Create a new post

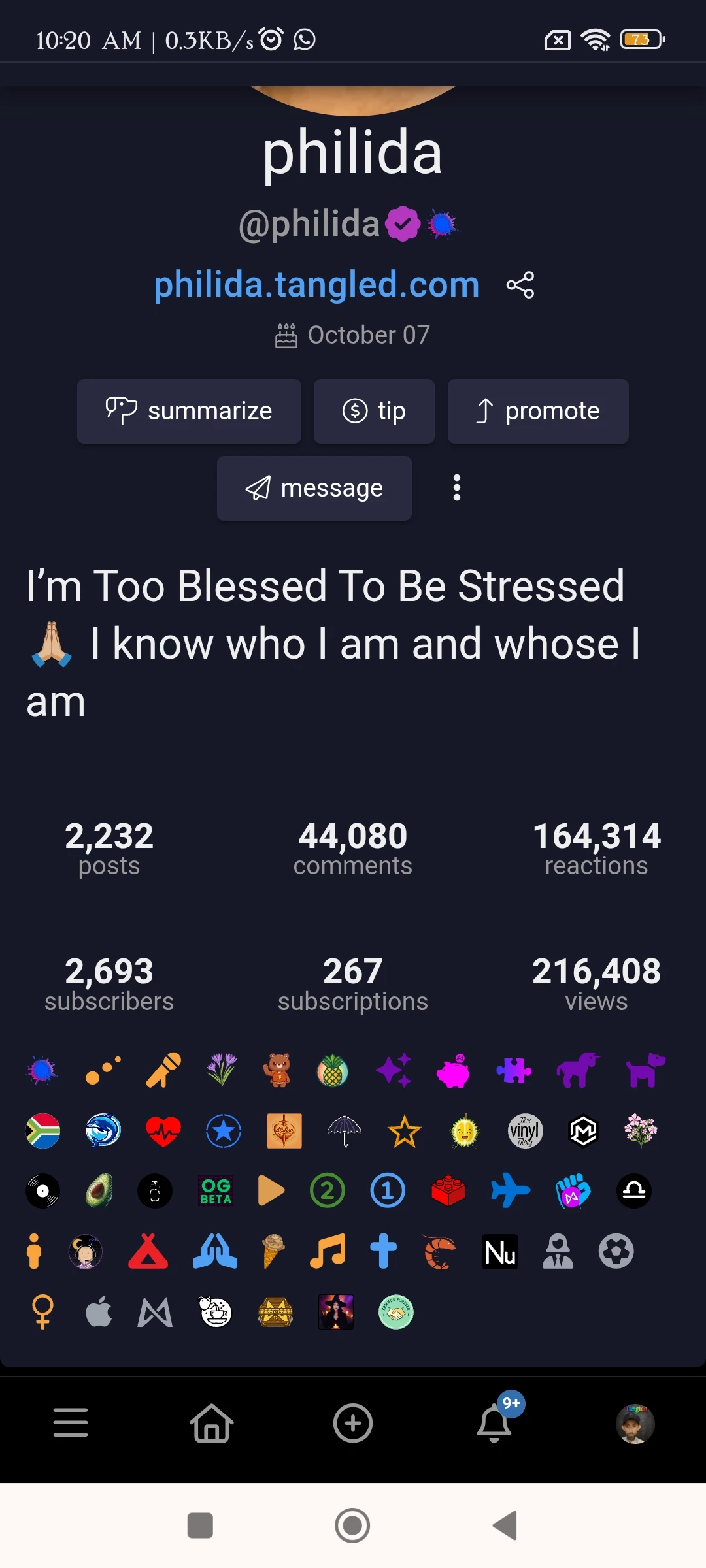pos(353,1422)
